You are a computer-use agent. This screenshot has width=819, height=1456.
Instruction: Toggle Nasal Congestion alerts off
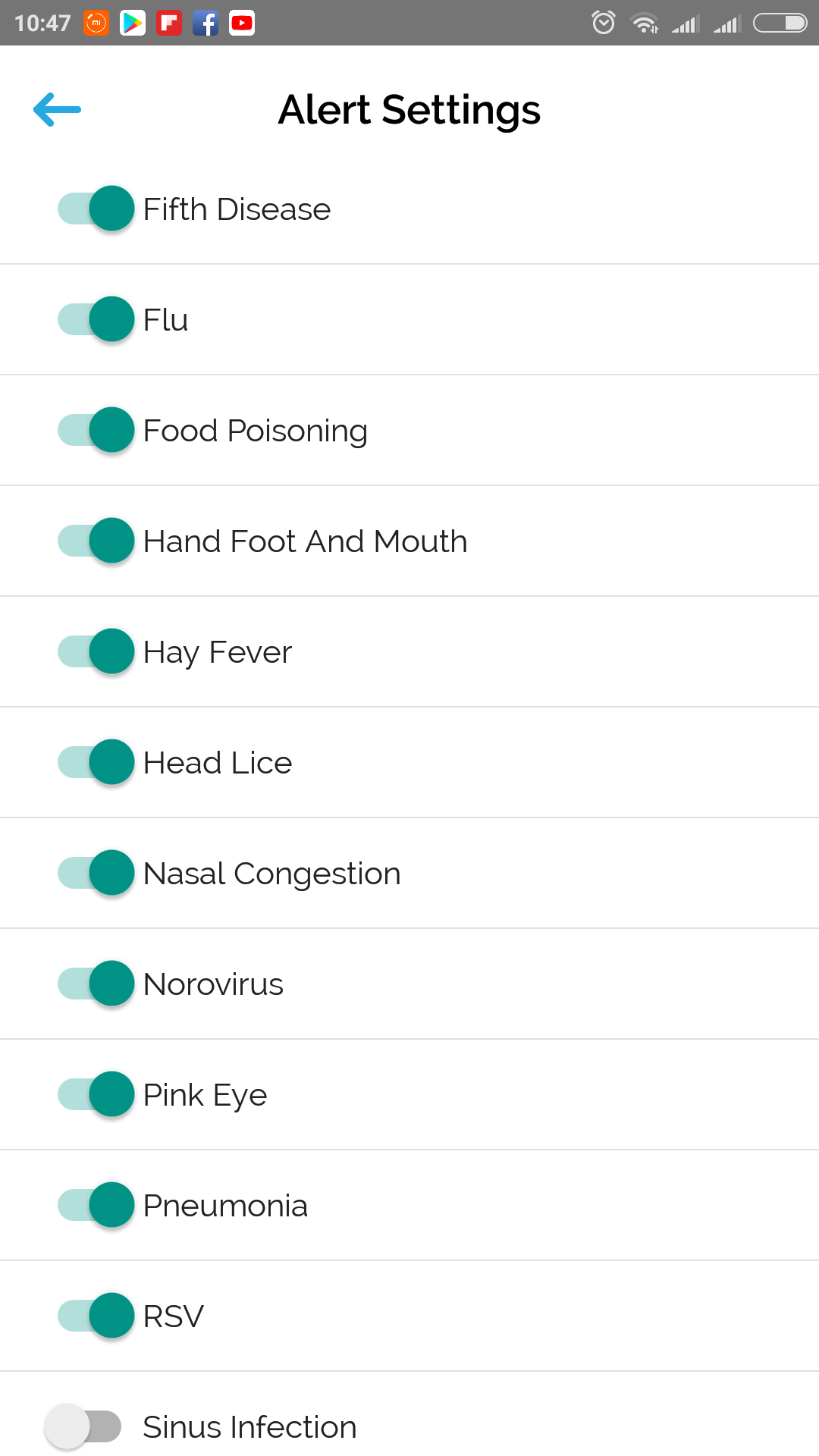point(96,873)
